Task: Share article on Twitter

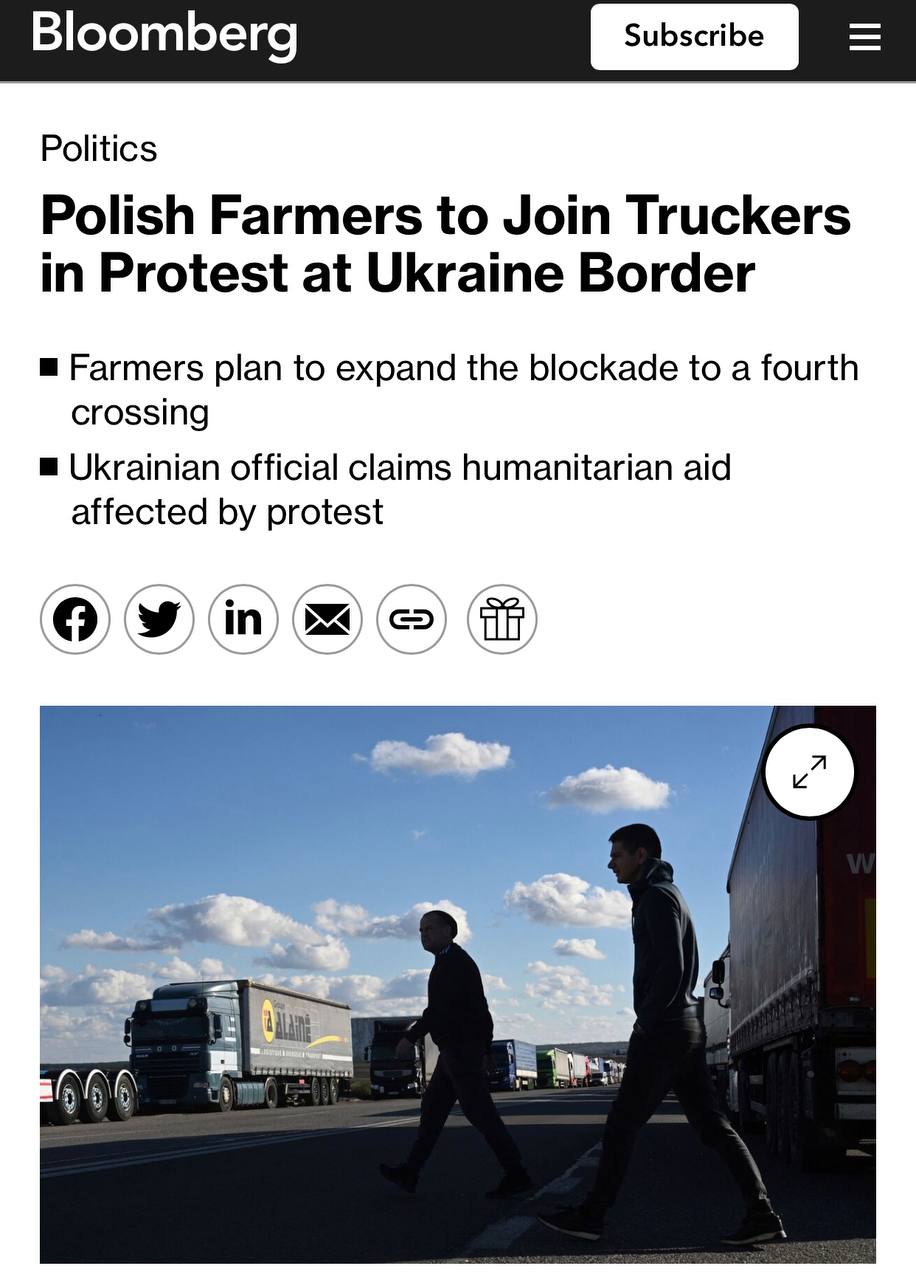Action: click(x=159, y=620)
